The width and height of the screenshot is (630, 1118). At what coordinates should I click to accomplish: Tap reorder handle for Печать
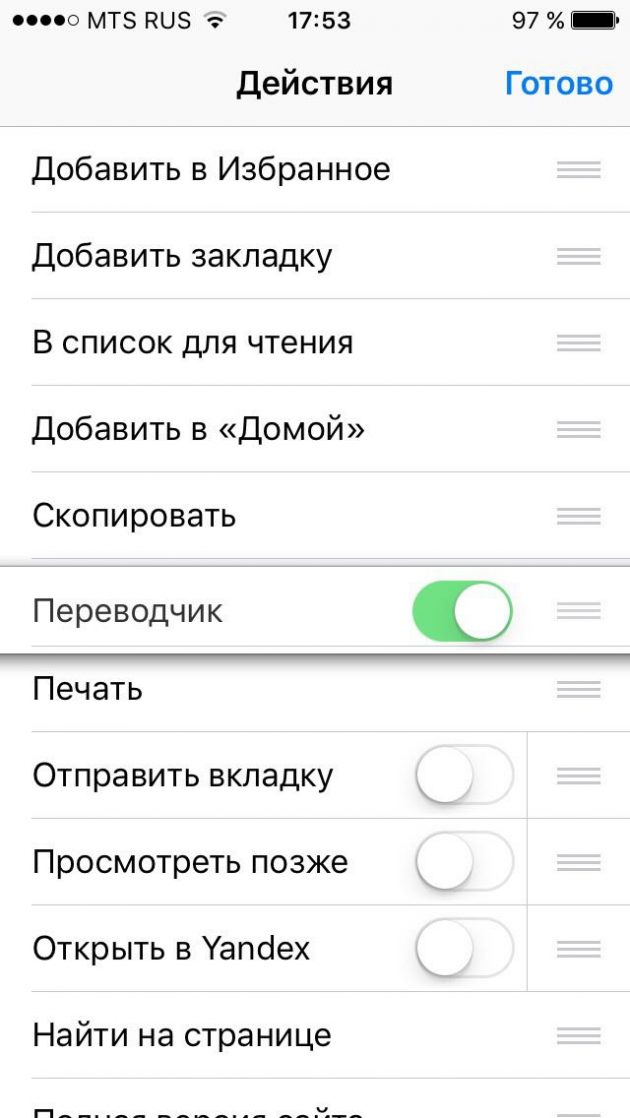click(578, 690)
